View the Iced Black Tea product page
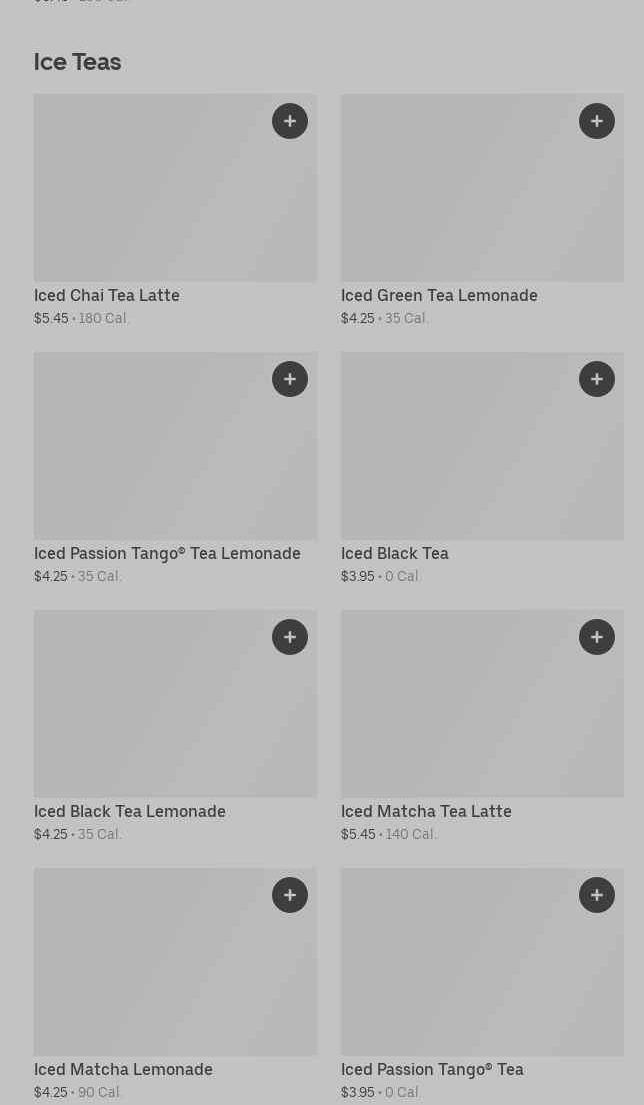Viewport: 644px width, 1105px height. (x=483, y=469)
